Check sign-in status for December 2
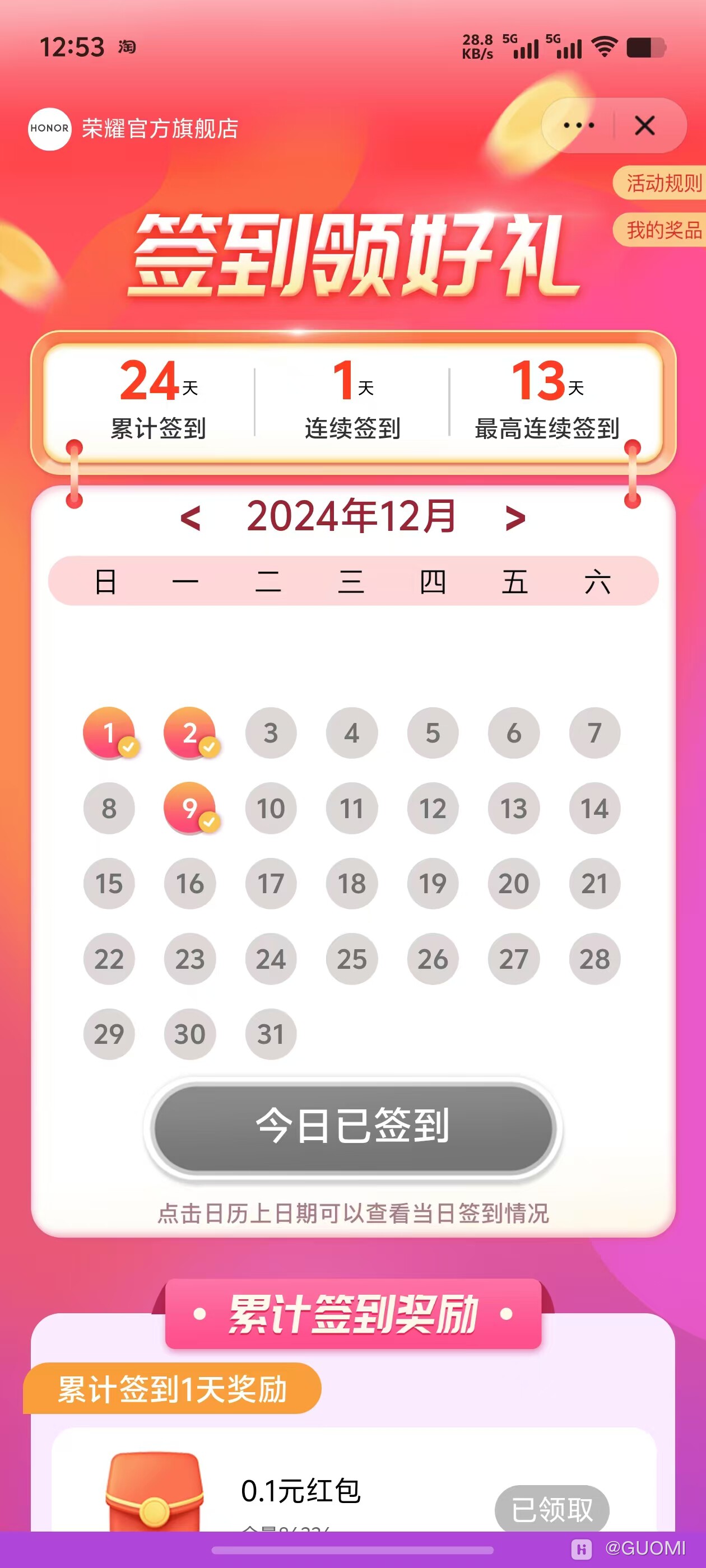 [x=190, y=733]
